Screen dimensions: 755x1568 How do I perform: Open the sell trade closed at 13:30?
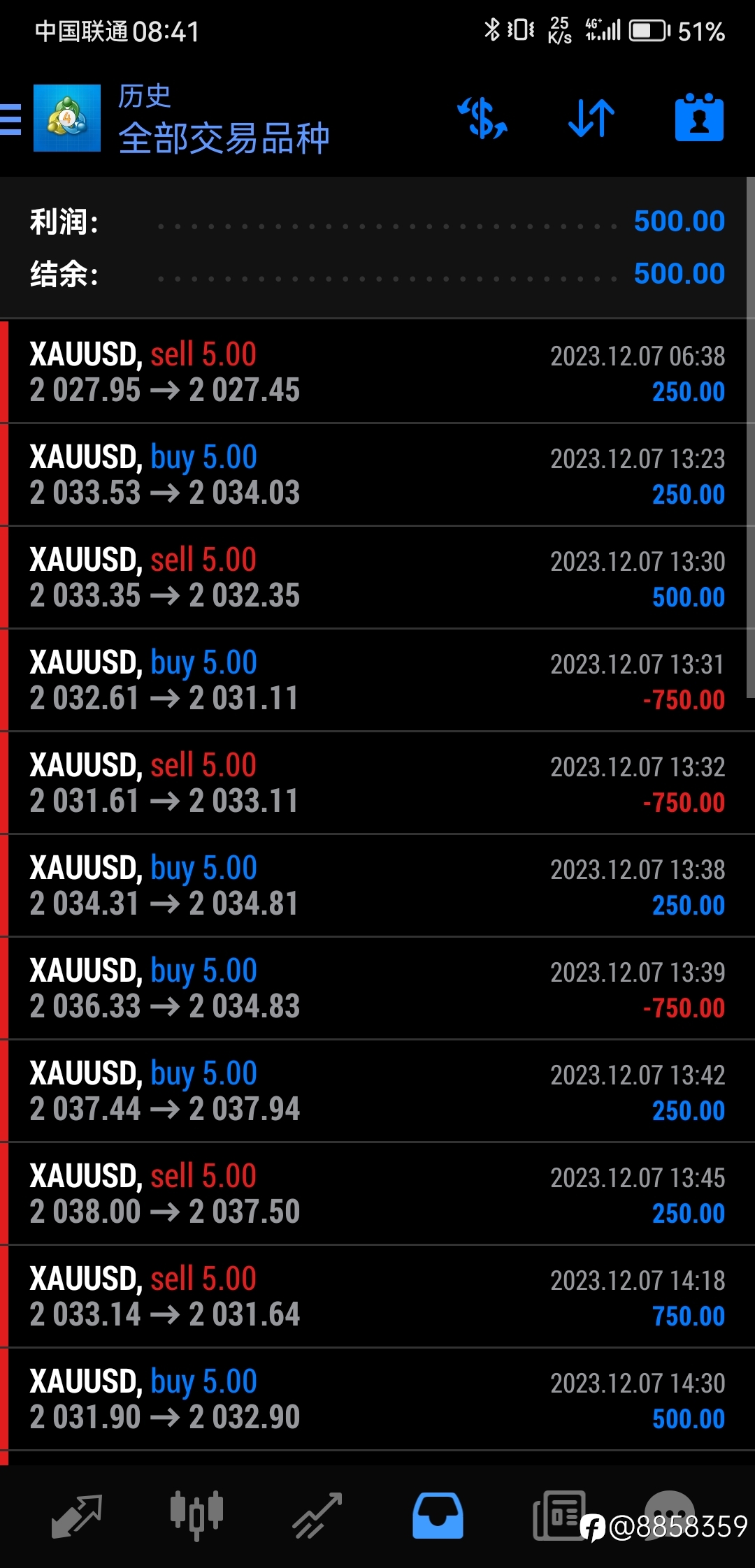377,577
